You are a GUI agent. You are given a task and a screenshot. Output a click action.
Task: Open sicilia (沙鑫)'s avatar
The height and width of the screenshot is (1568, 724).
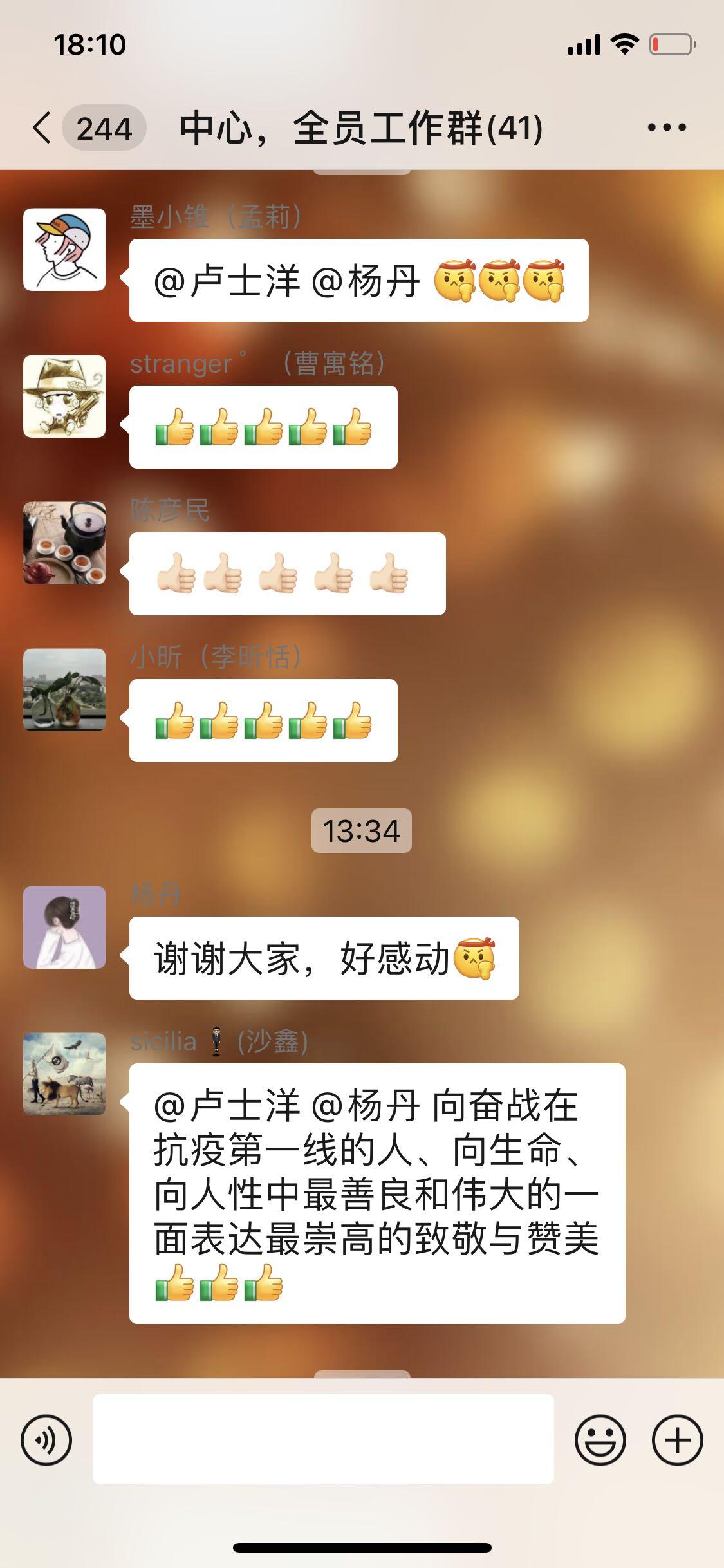pyautogui.click(x=64, y=1074)
